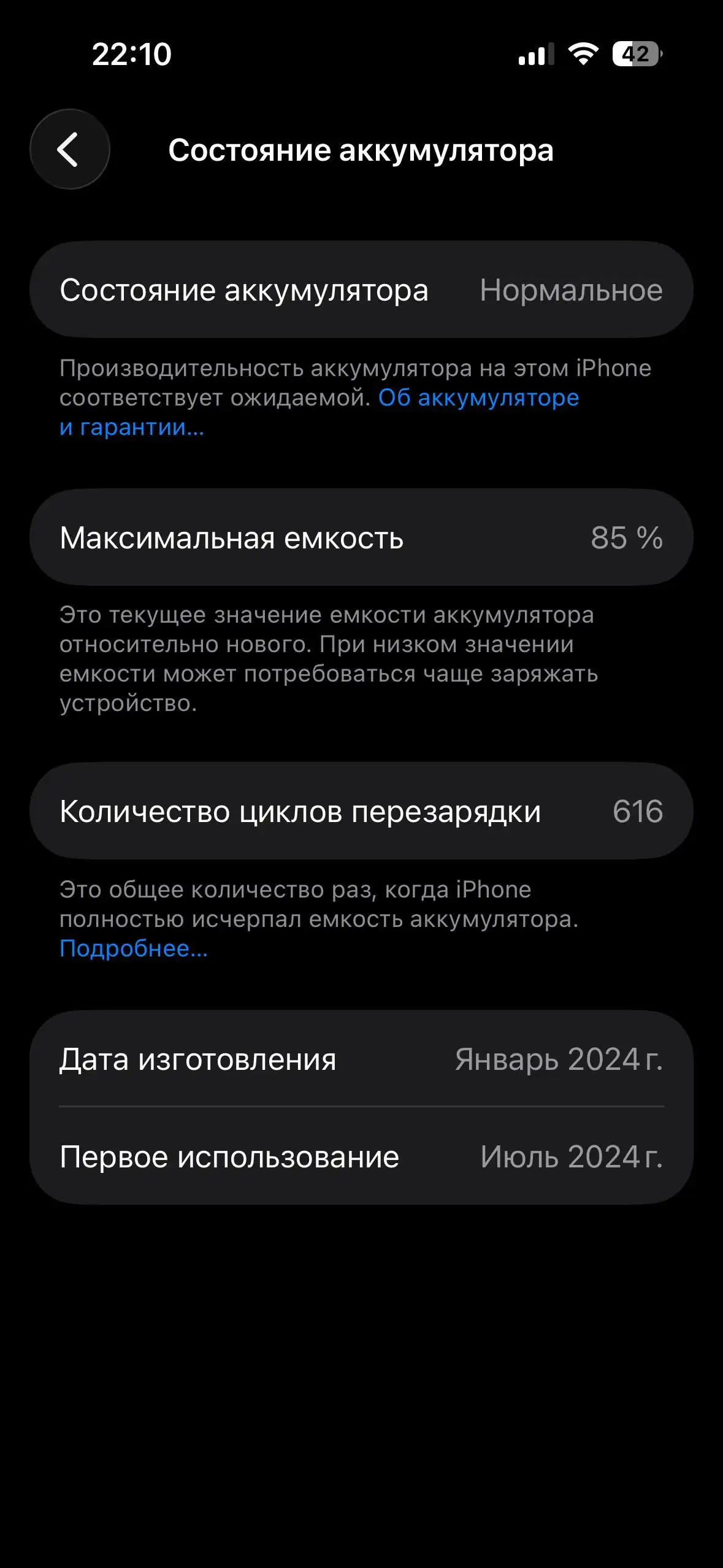Tap the clock showing 22:10
Image resolution: width=723 pixels, height=1568 pixels.
132,55
